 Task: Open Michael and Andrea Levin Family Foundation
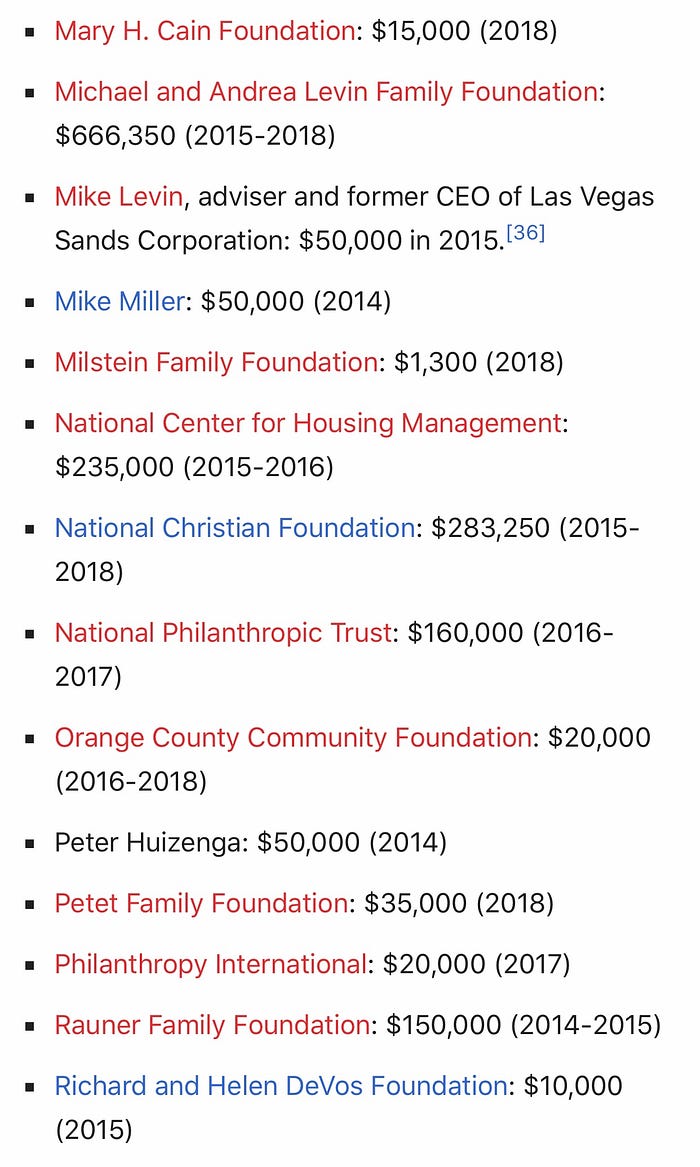pyautogui.click(x=326, y=92)
